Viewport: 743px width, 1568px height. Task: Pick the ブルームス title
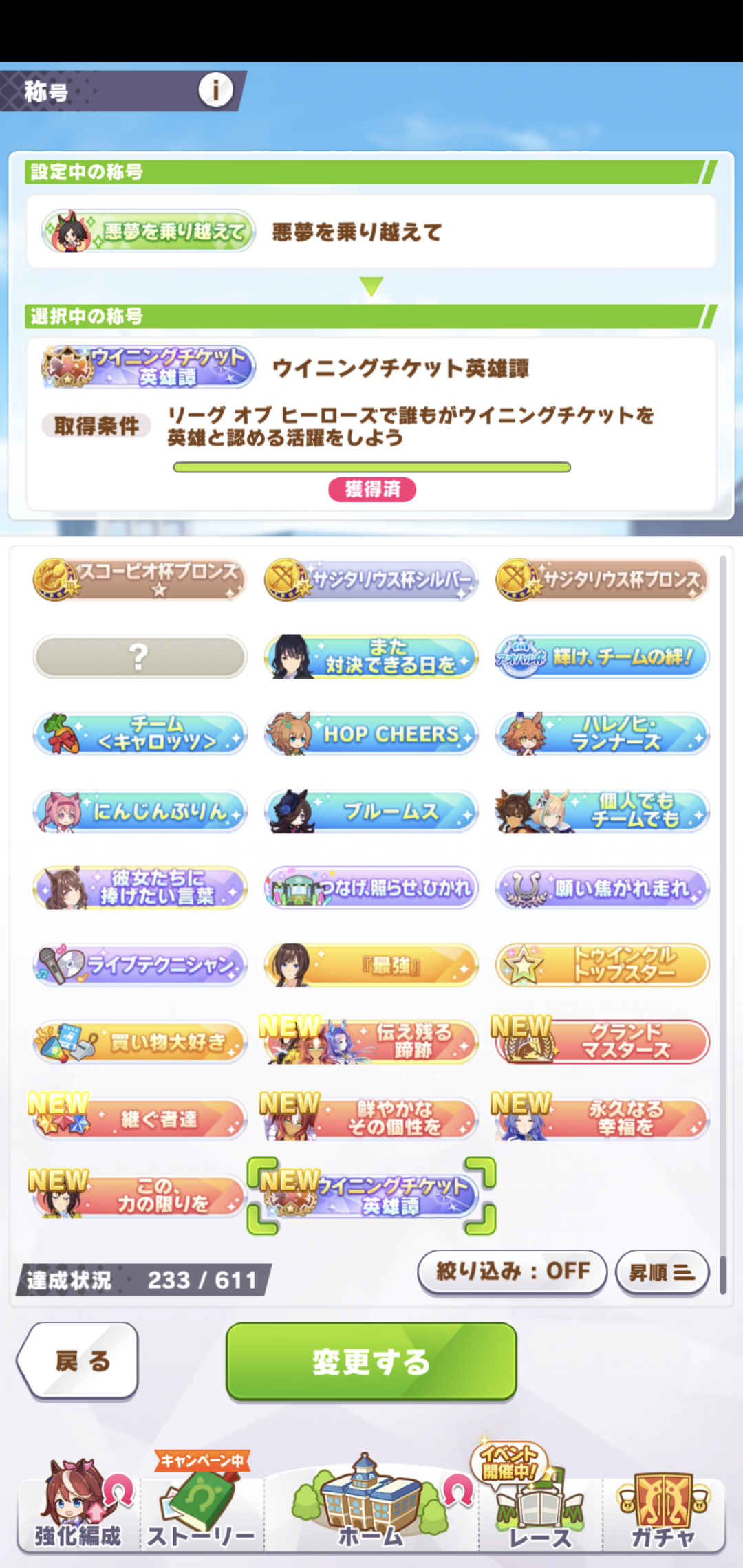[x=371, y=812]
